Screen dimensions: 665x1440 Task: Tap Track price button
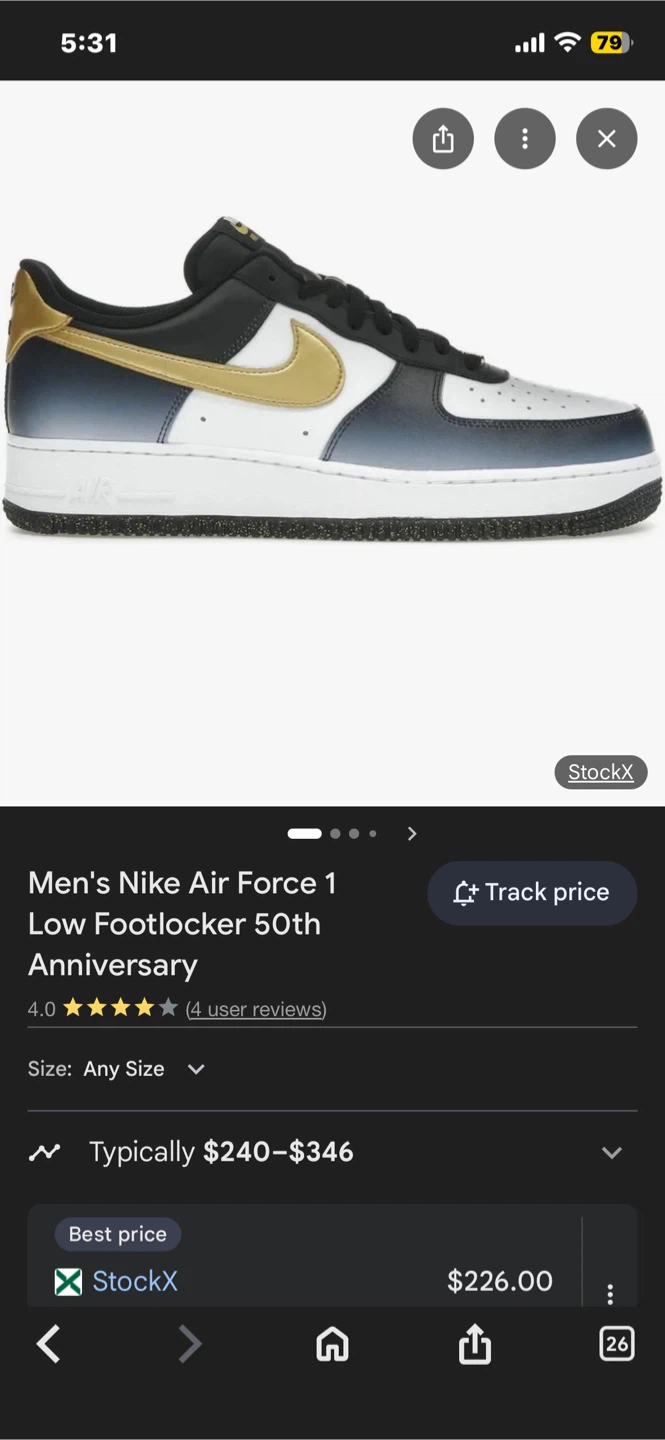(x=532, y=892)
